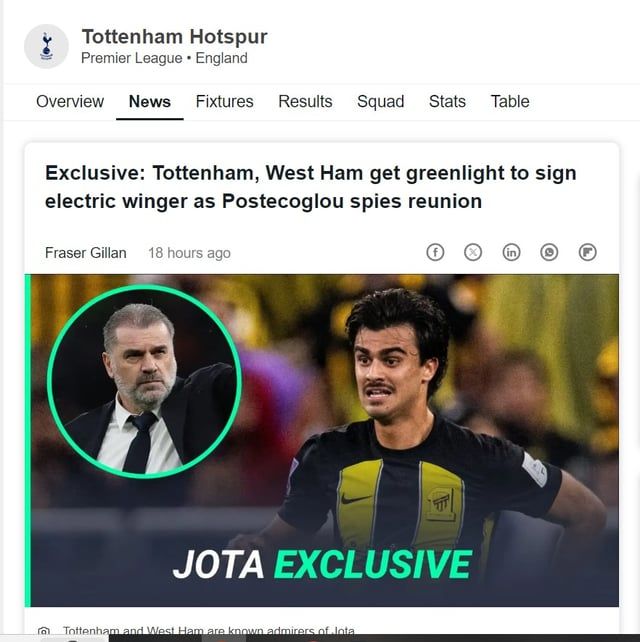
Task: Share the article on LinkedIn
Action: 511,252
